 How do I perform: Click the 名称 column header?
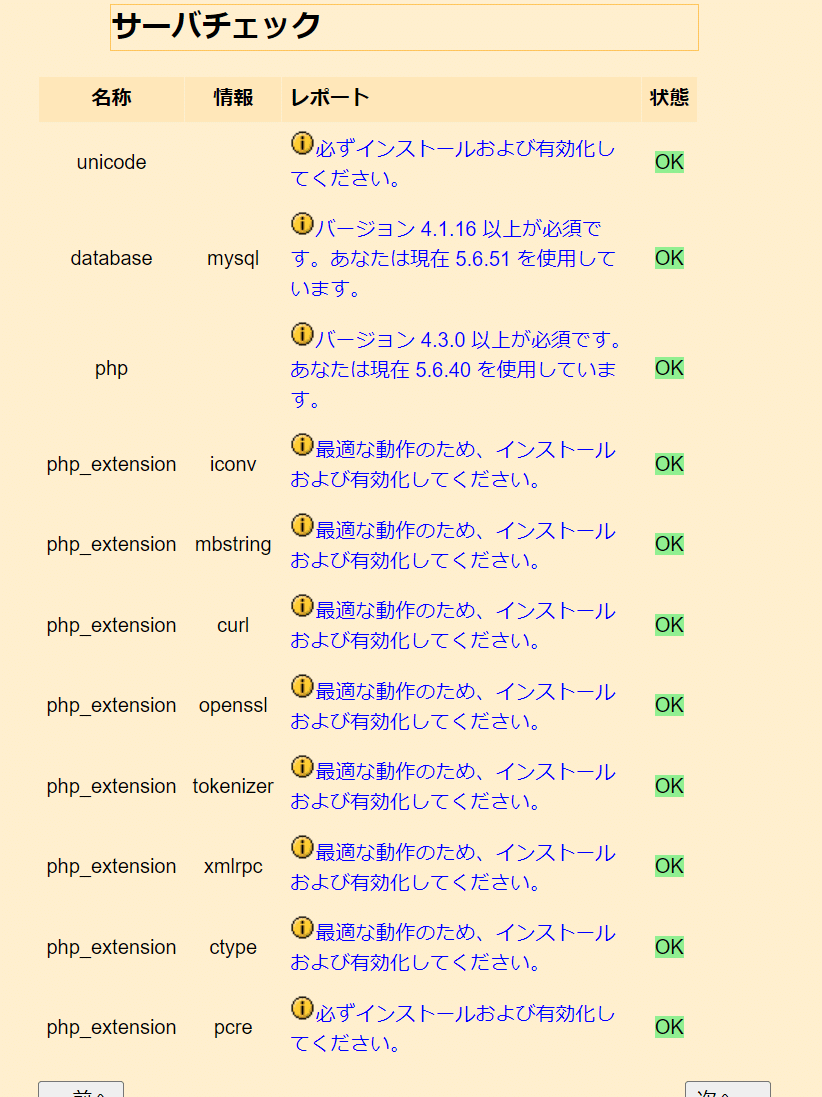111,97
